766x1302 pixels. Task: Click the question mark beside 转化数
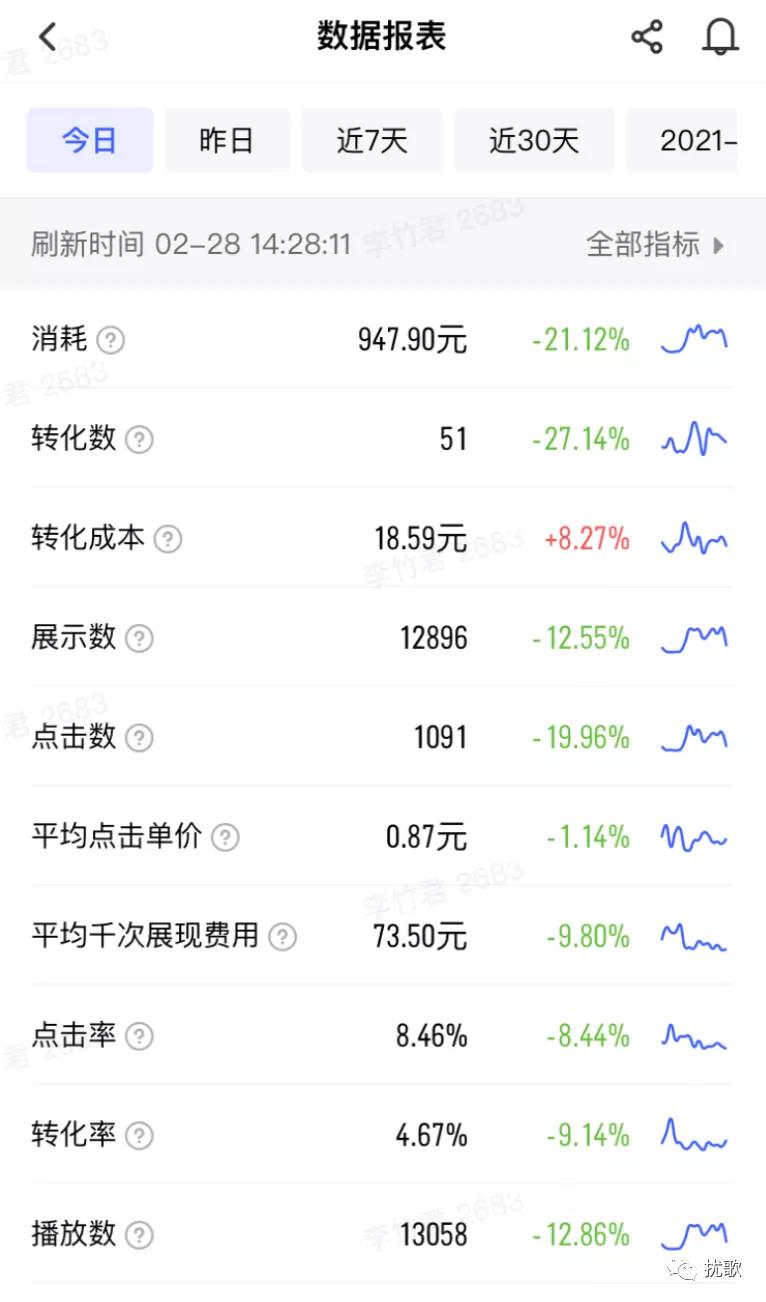tap(139, 440)
